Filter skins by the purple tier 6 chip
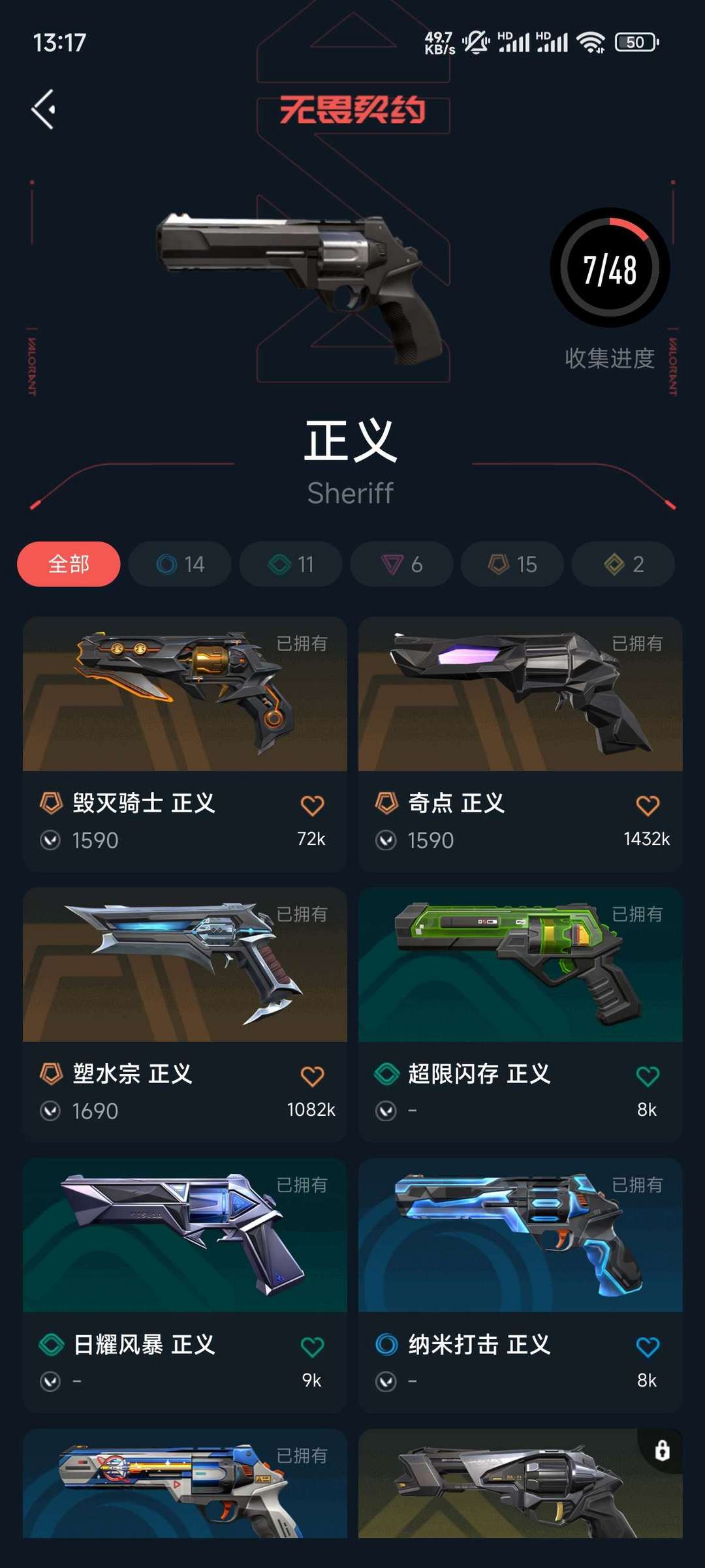Image resolution: width=705 pixels, height=1568 pixels. [401, 564]
